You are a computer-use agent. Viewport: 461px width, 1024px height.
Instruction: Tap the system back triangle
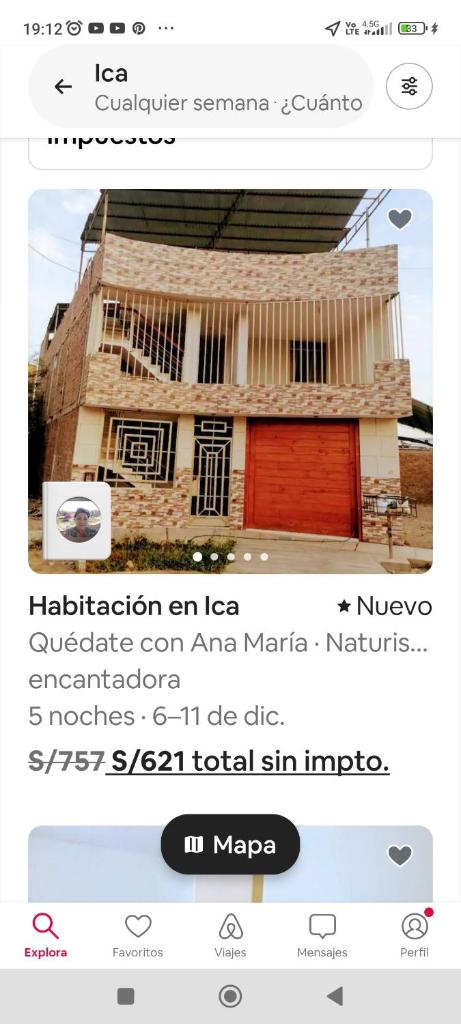click(x=335, y=996)
